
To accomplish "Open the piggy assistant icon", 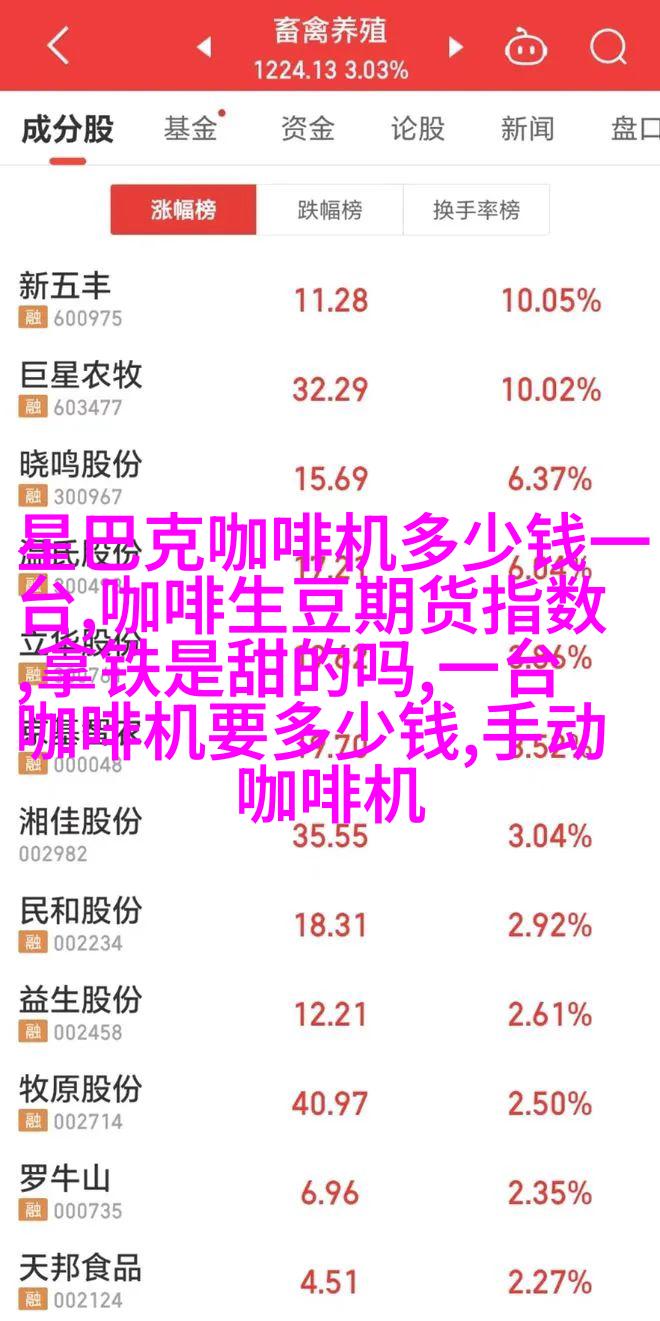I will (524, 46).
